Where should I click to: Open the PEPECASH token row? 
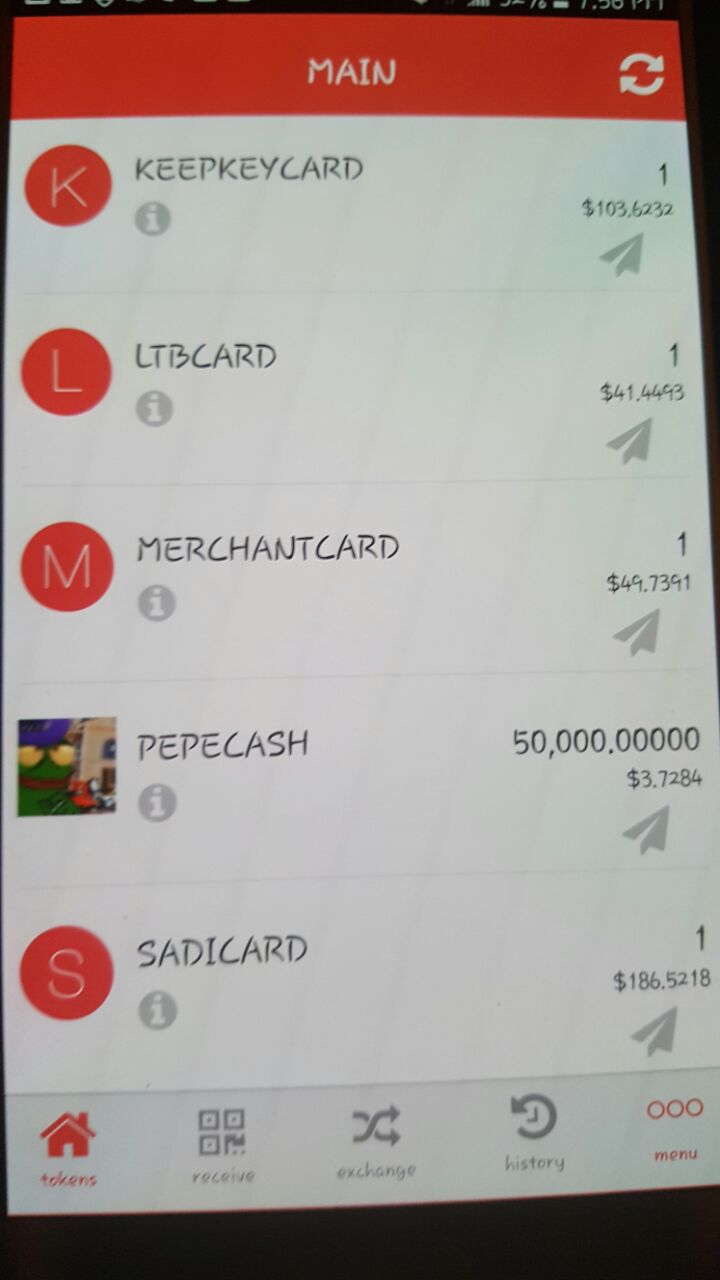click(x=360, y=773)
